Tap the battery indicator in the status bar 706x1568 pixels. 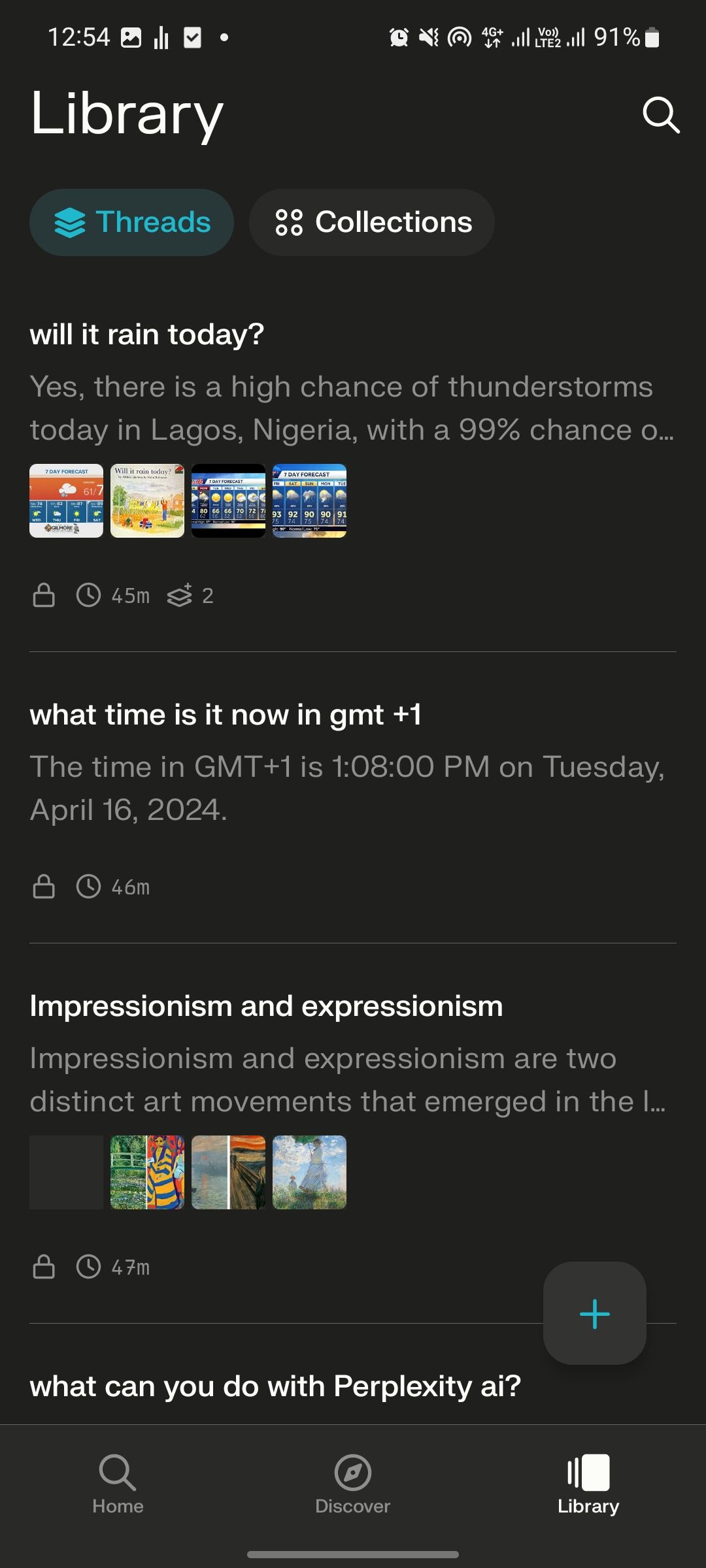click(x=652, y=37)
